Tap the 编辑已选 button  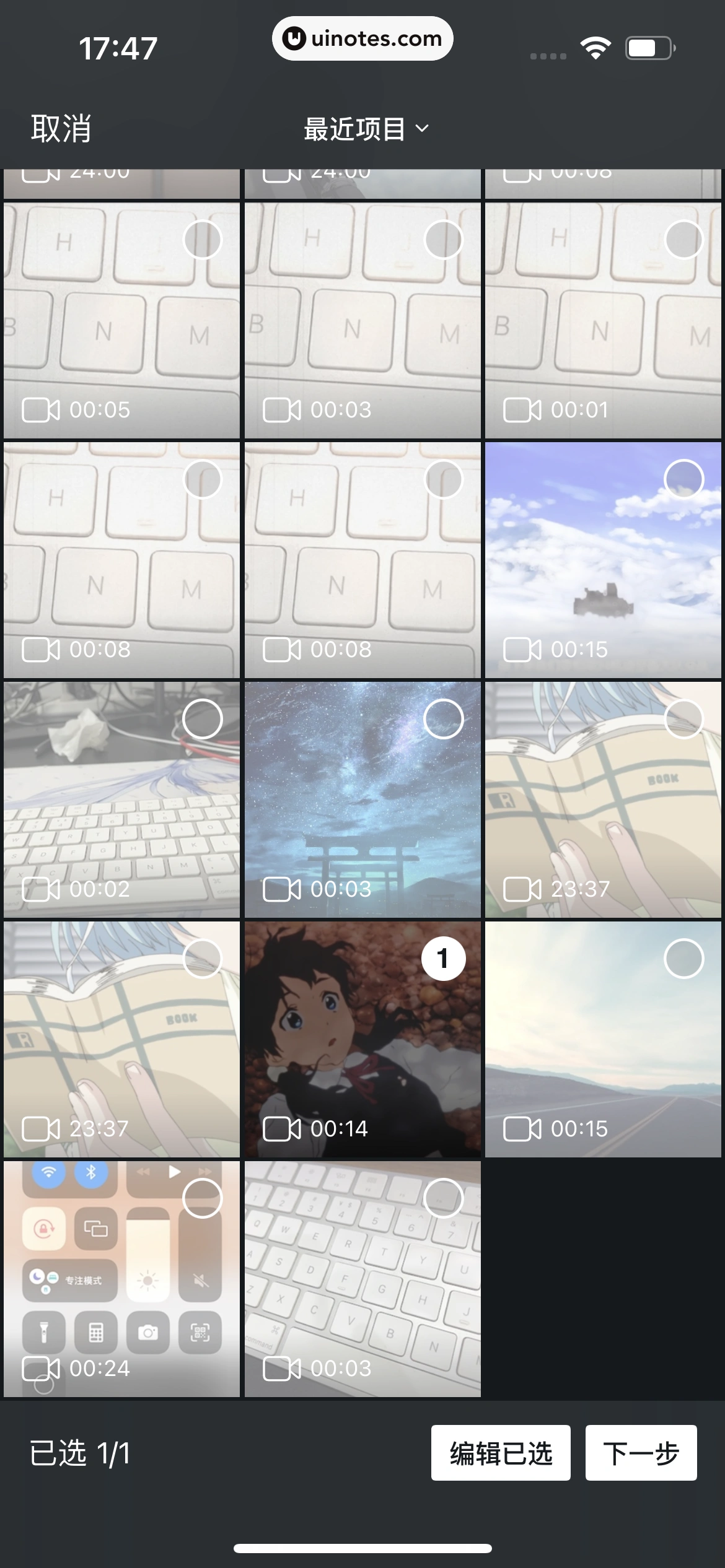[x=501, y=1453]
